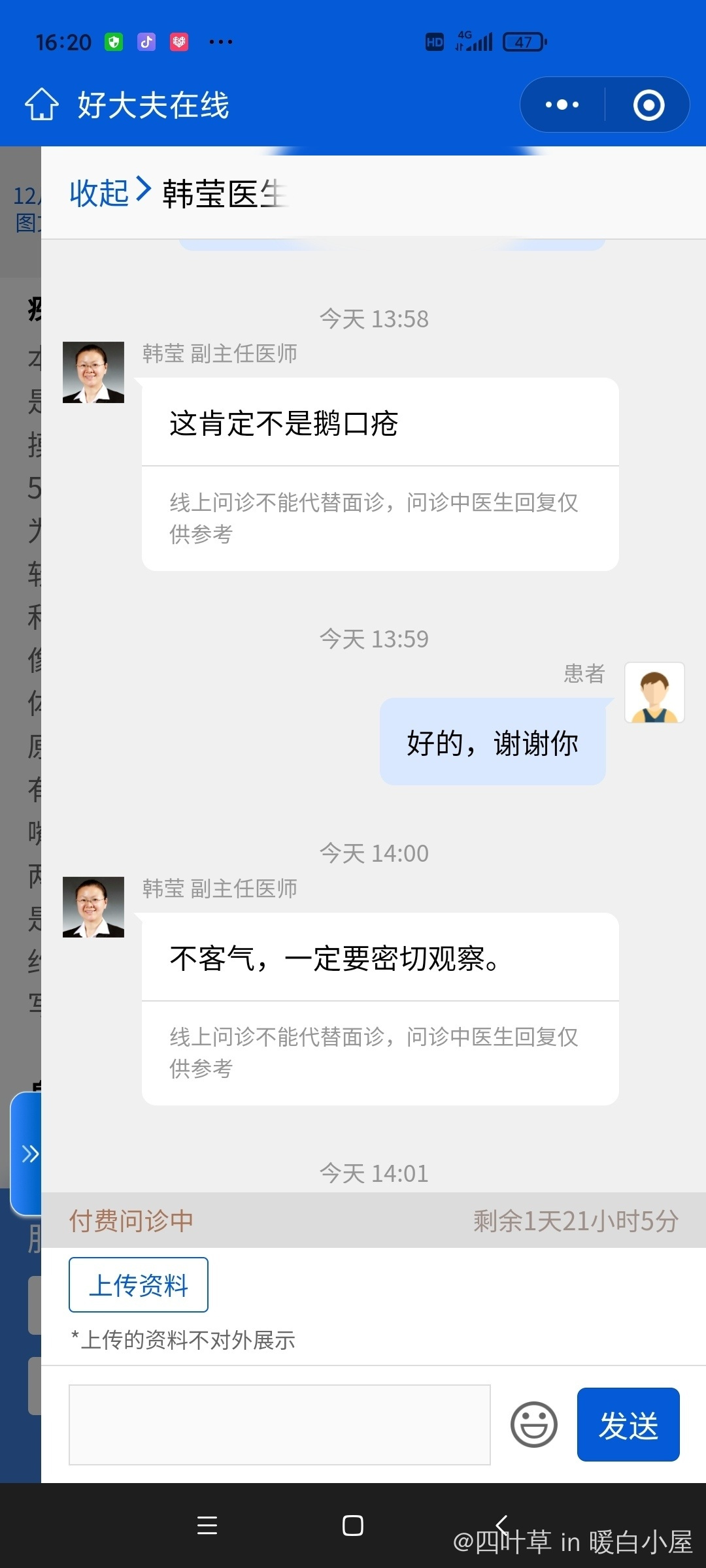Tap the blue double-arrow side tab
706x1568 pixels.
pyautogui.click(x=27, y=1154)
